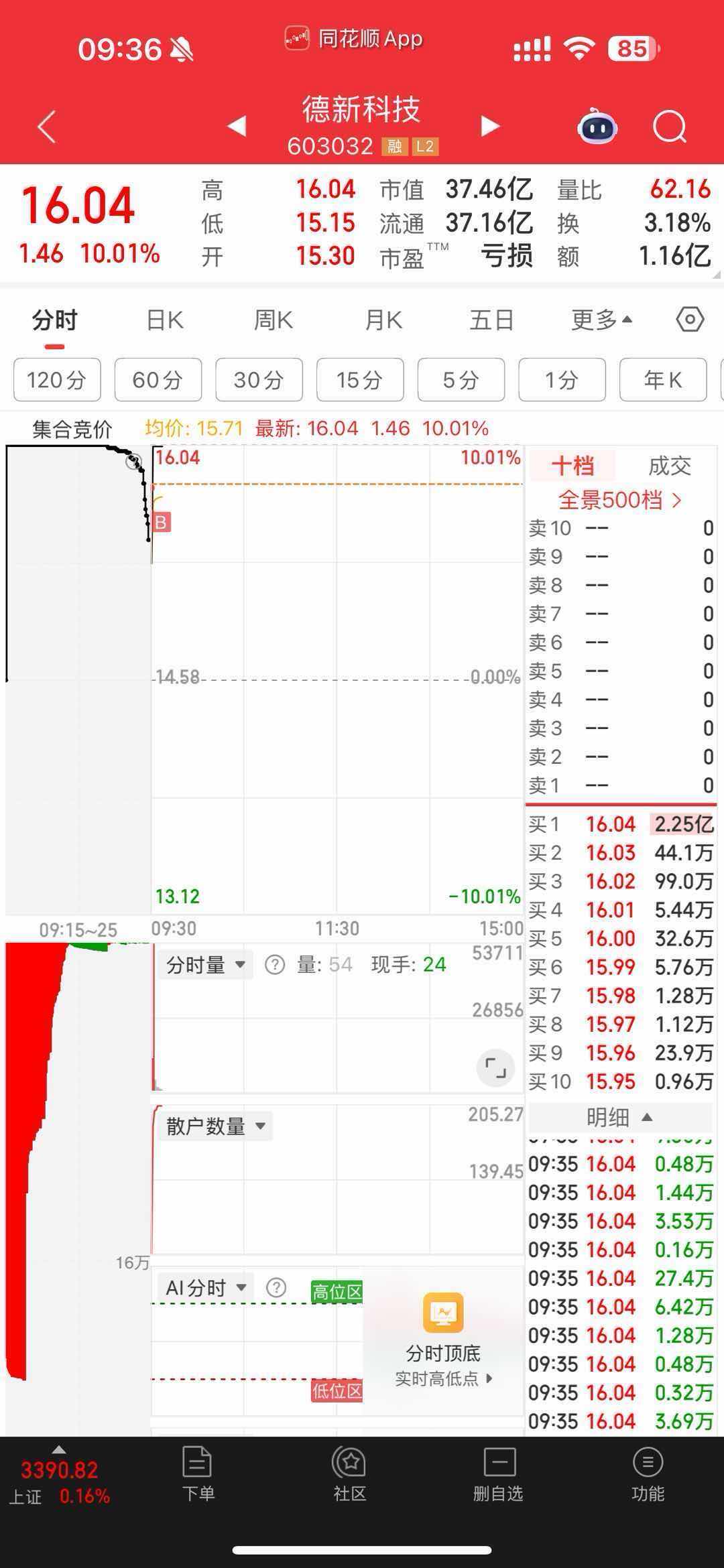Select the 60分 period chip
Screen dimensions: 724x1568
click(158, 380)
